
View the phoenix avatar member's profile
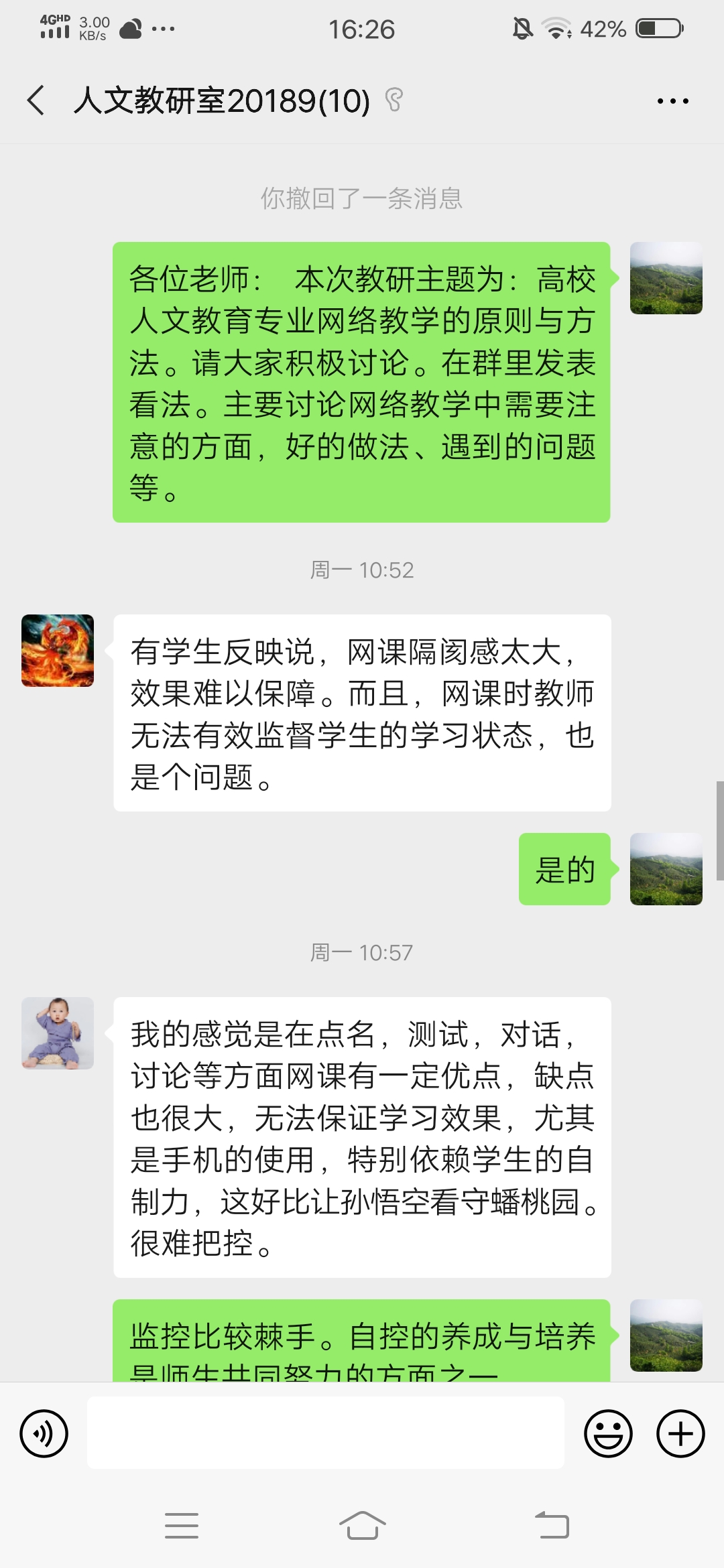coord(58,651)
